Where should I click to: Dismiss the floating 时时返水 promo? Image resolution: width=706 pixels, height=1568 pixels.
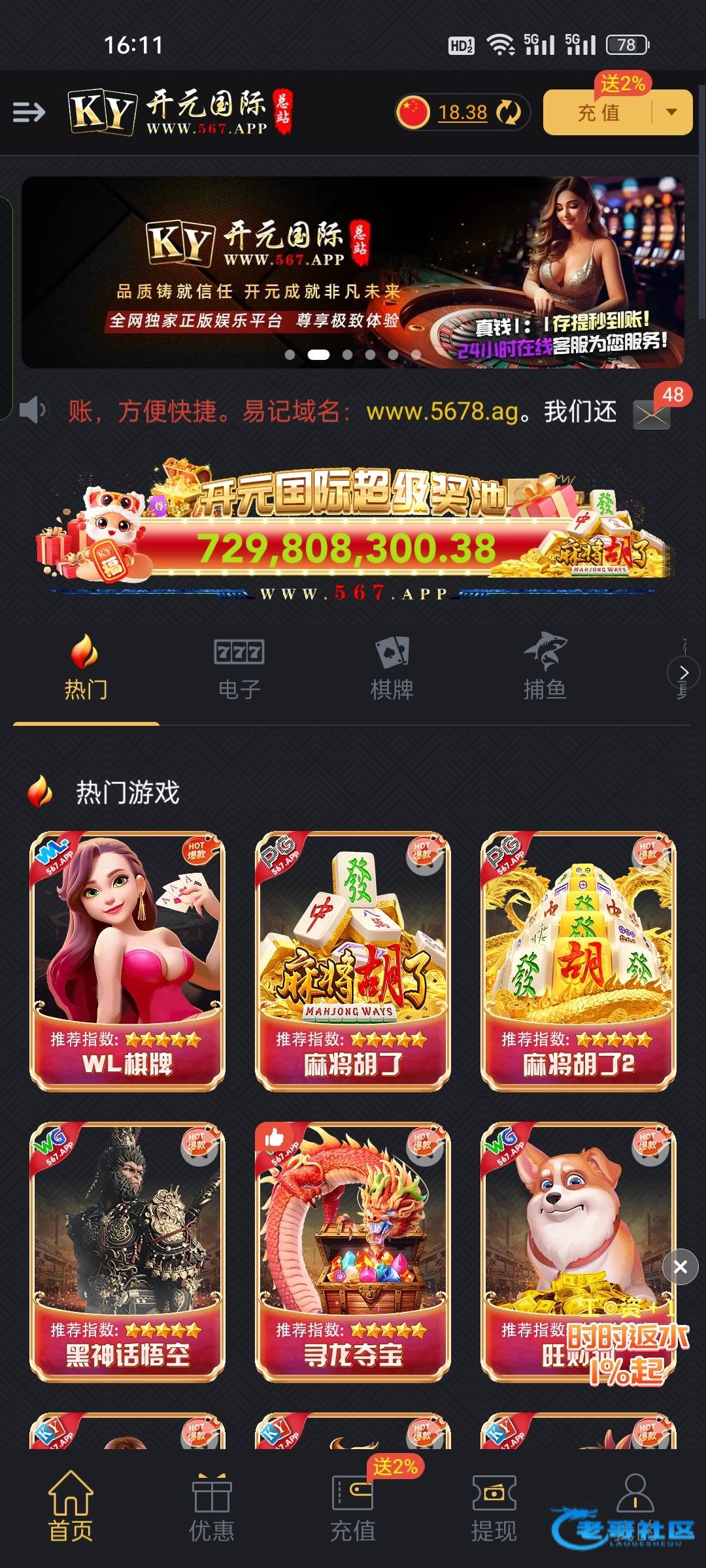click(x=680, y=1267)
